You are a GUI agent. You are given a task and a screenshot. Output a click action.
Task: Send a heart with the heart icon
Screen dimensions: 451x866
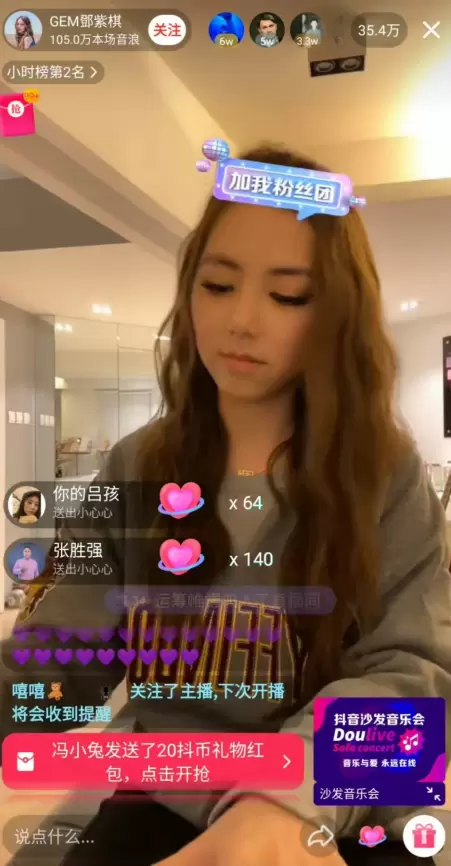pyautogui.click(x=372, y=836)
